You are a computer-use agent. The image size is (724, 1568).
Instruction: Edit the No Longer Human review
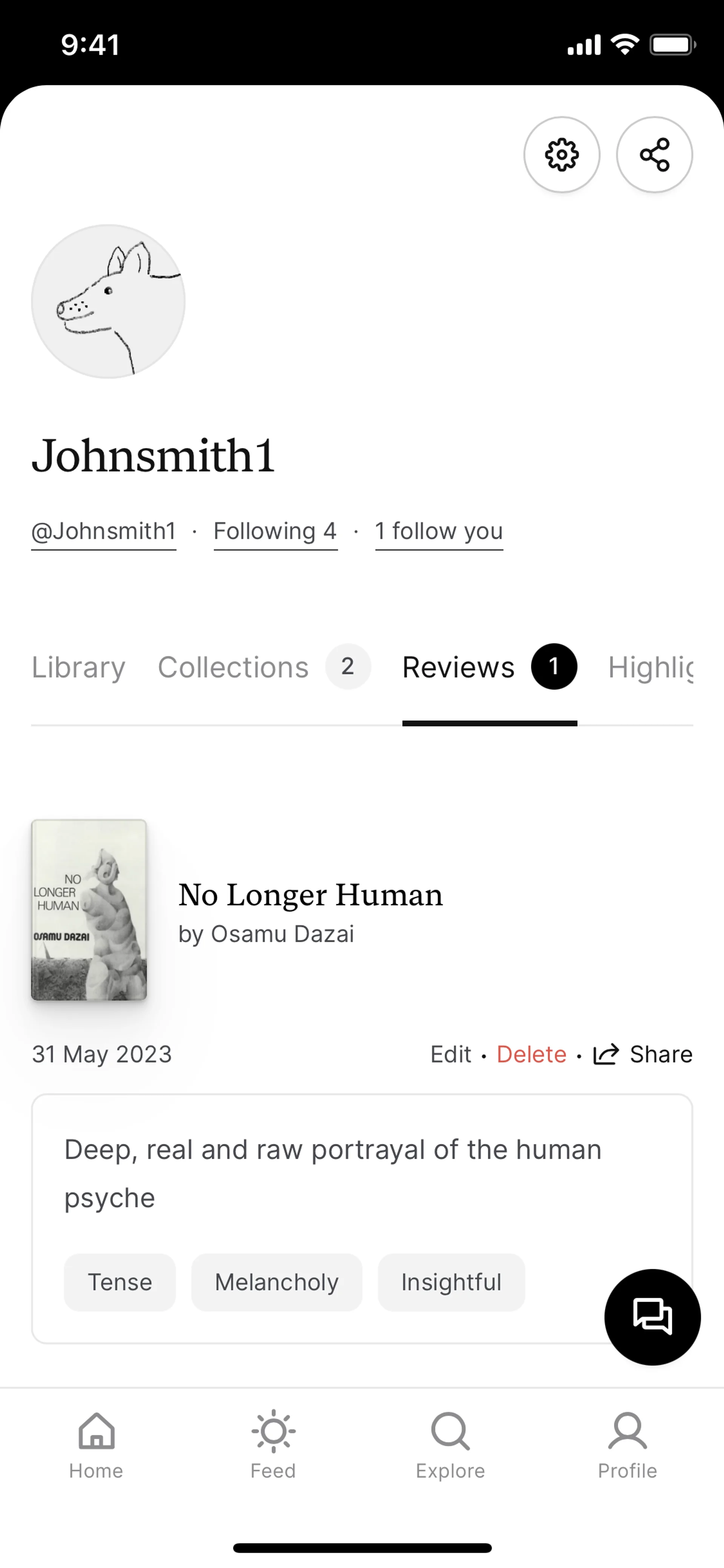point(450,1054)
